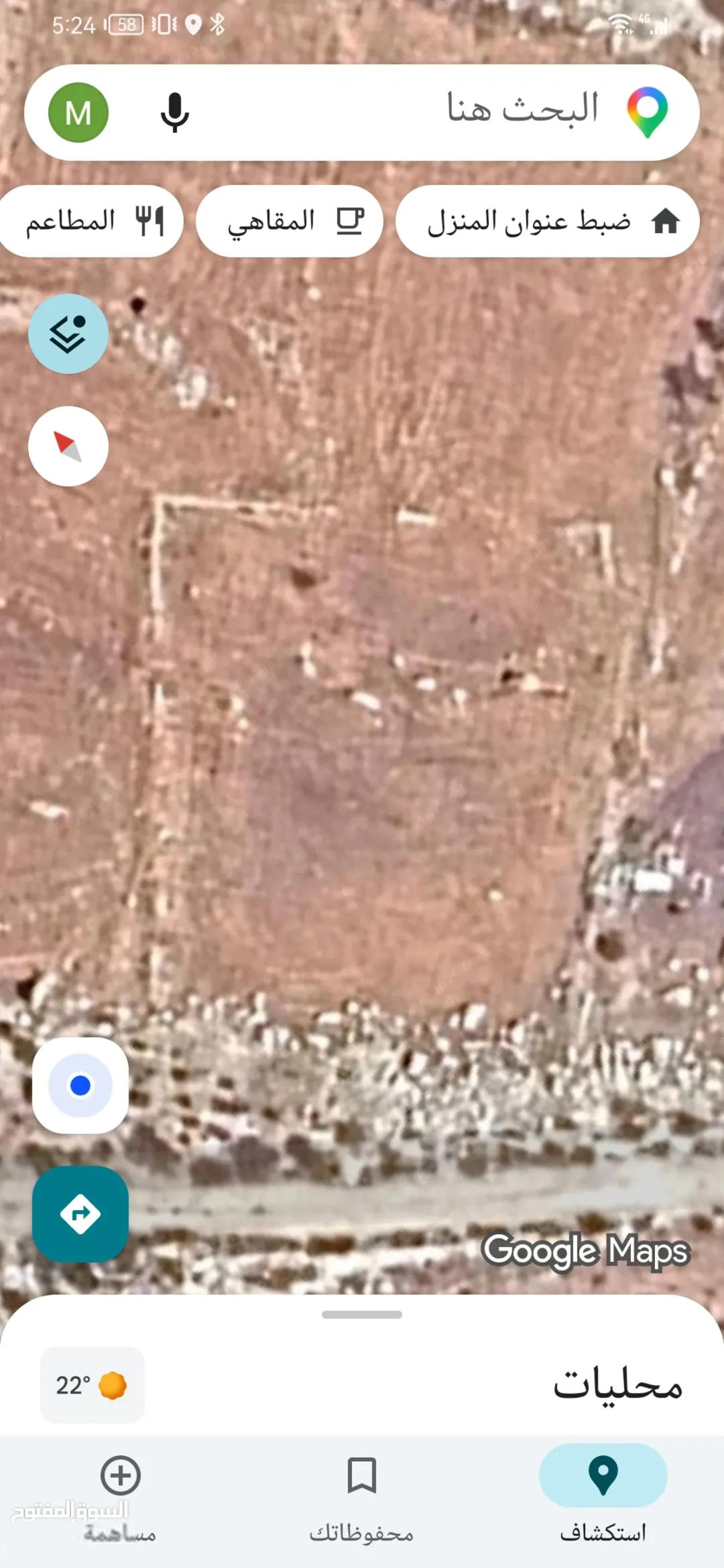Start voice search with the microphone
The image size is (724, 1568).
174,112
